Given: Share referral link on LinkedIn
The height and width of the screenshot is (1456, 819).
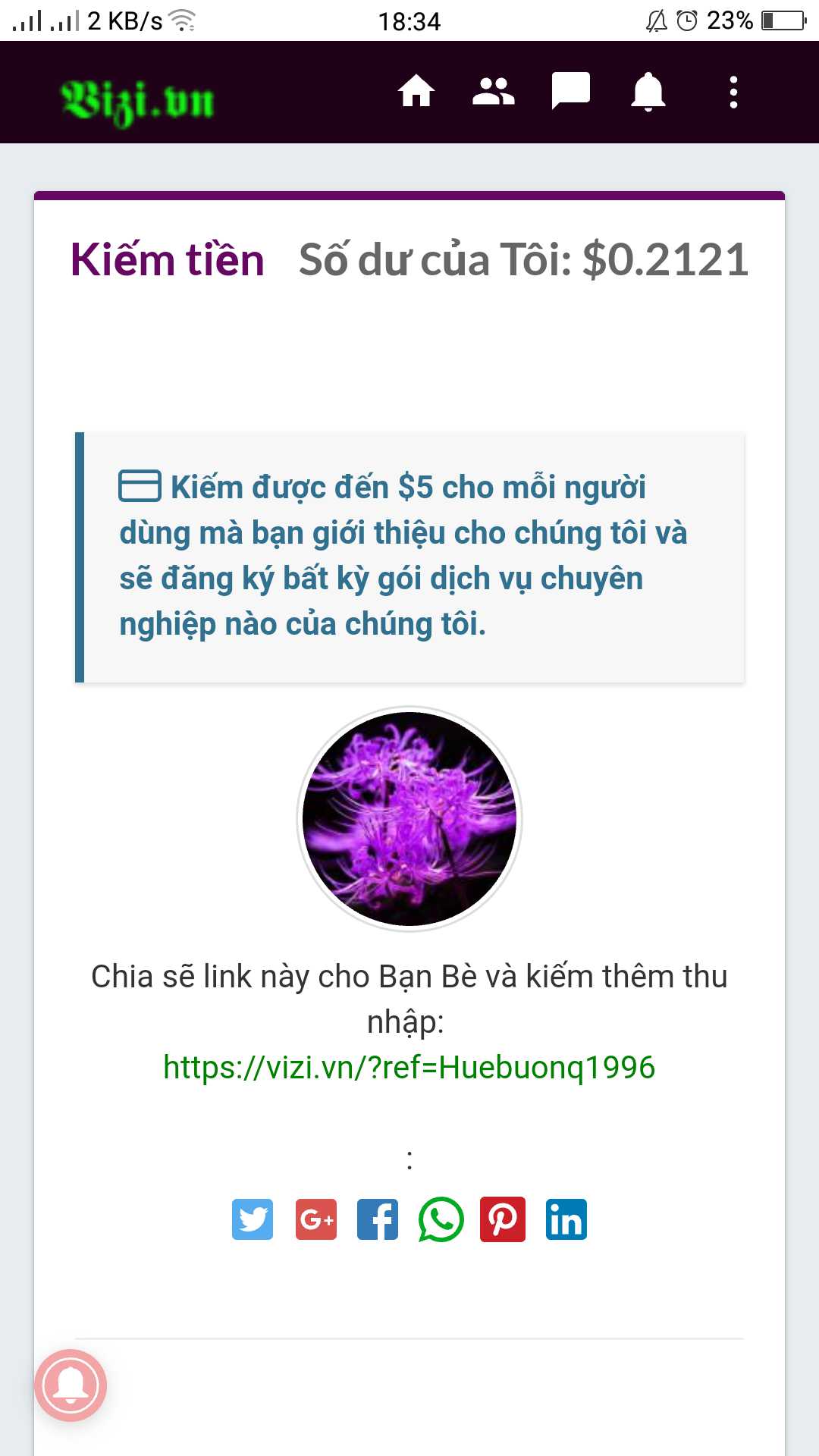Looking at the screenshot, I should click(x=566, y=1219).
